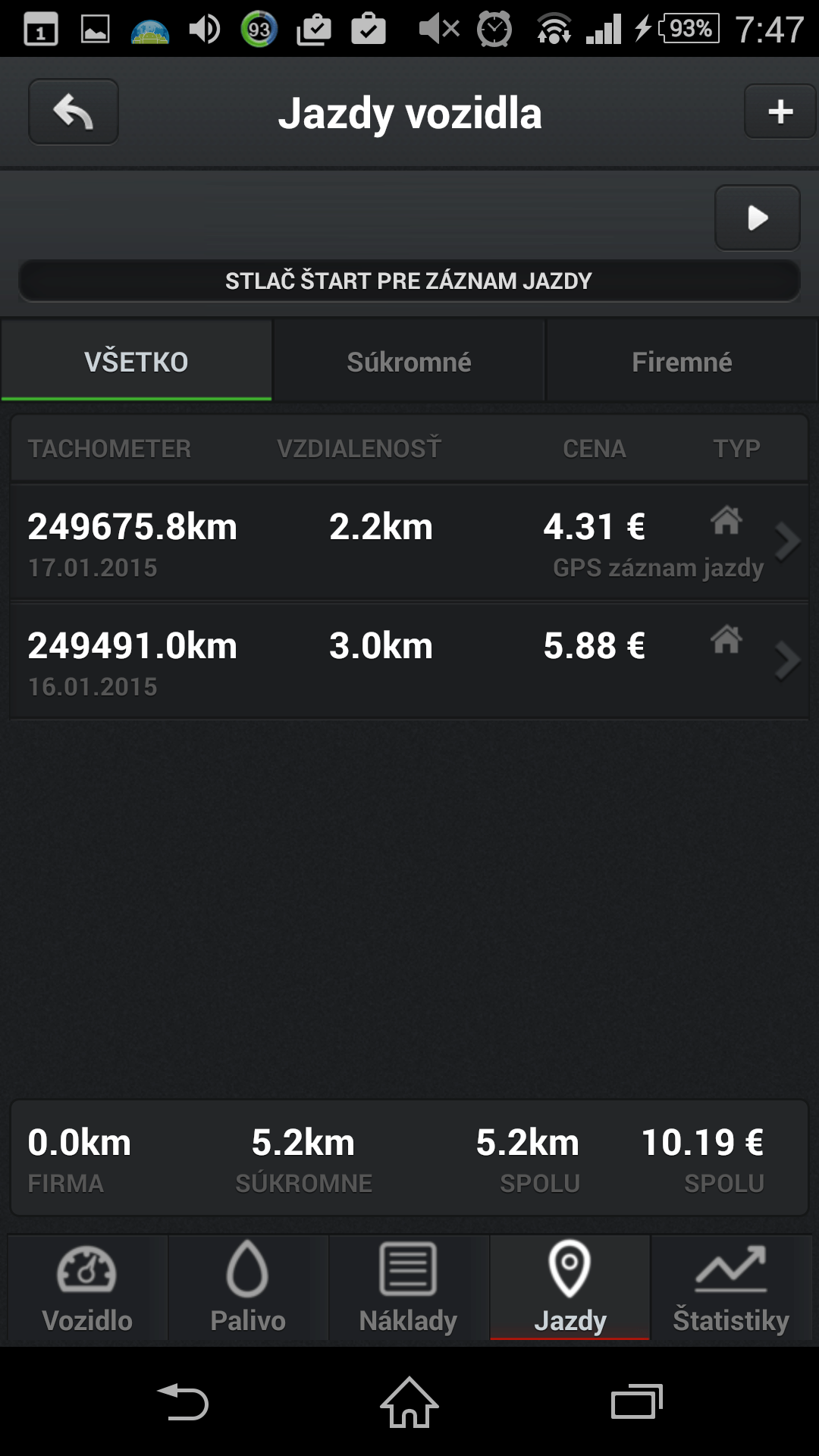Tap the system home button
The height and width of the screenshot is (1456, 819).
click(409, 1402)
